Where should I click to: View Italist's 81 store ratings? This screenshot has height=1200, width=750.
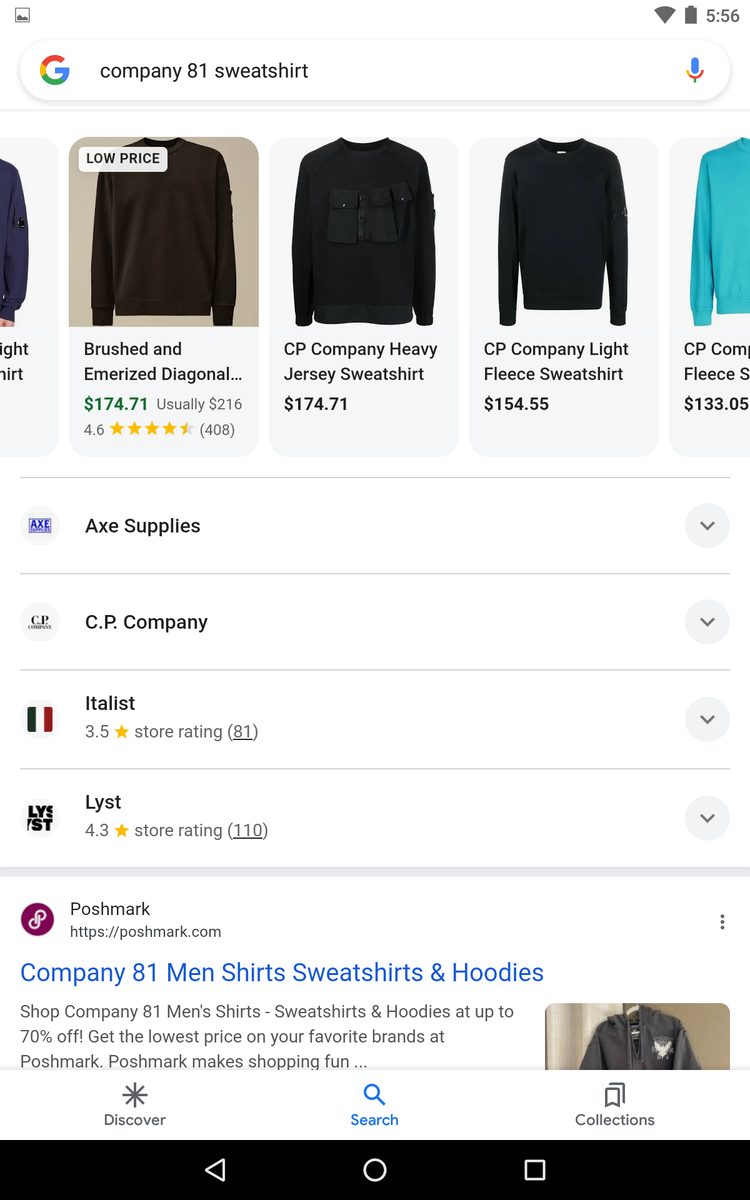click(242, 732)
